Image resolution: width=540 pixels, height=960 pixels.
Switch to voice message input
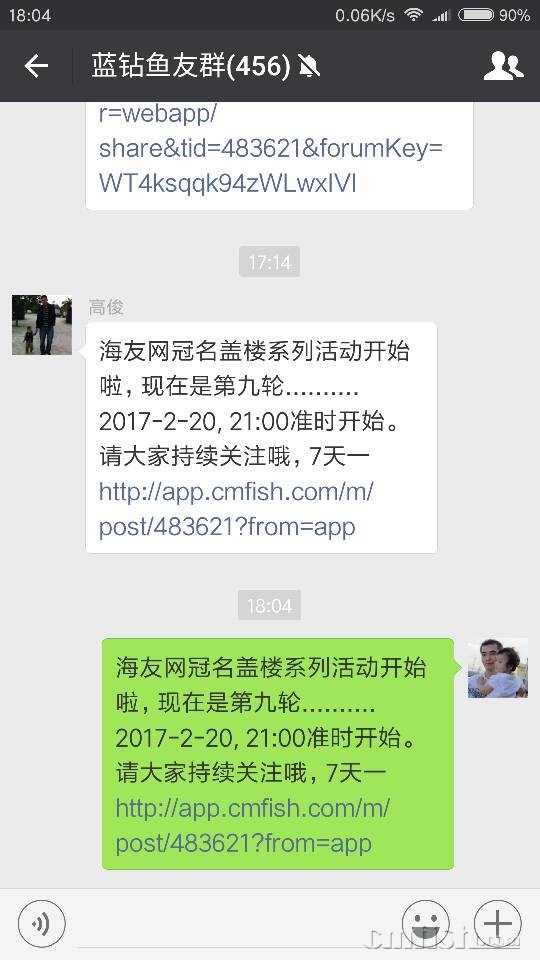(42, 923)
